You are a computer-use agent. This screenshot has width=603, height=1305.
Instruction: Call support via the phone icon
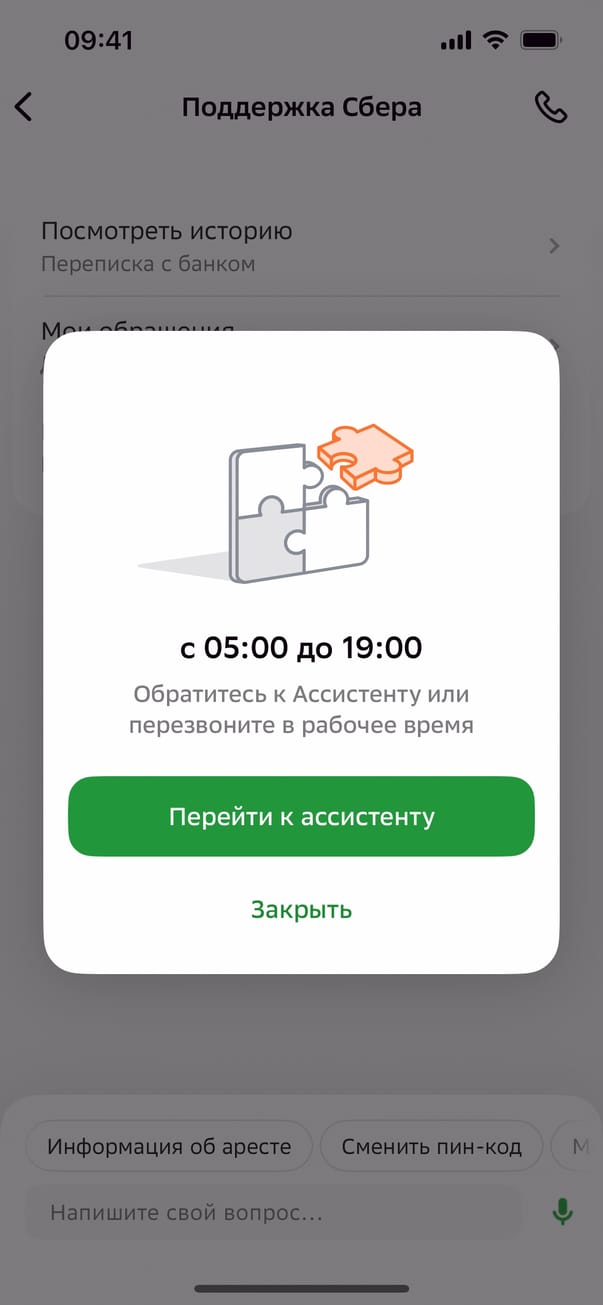point(550,108)
